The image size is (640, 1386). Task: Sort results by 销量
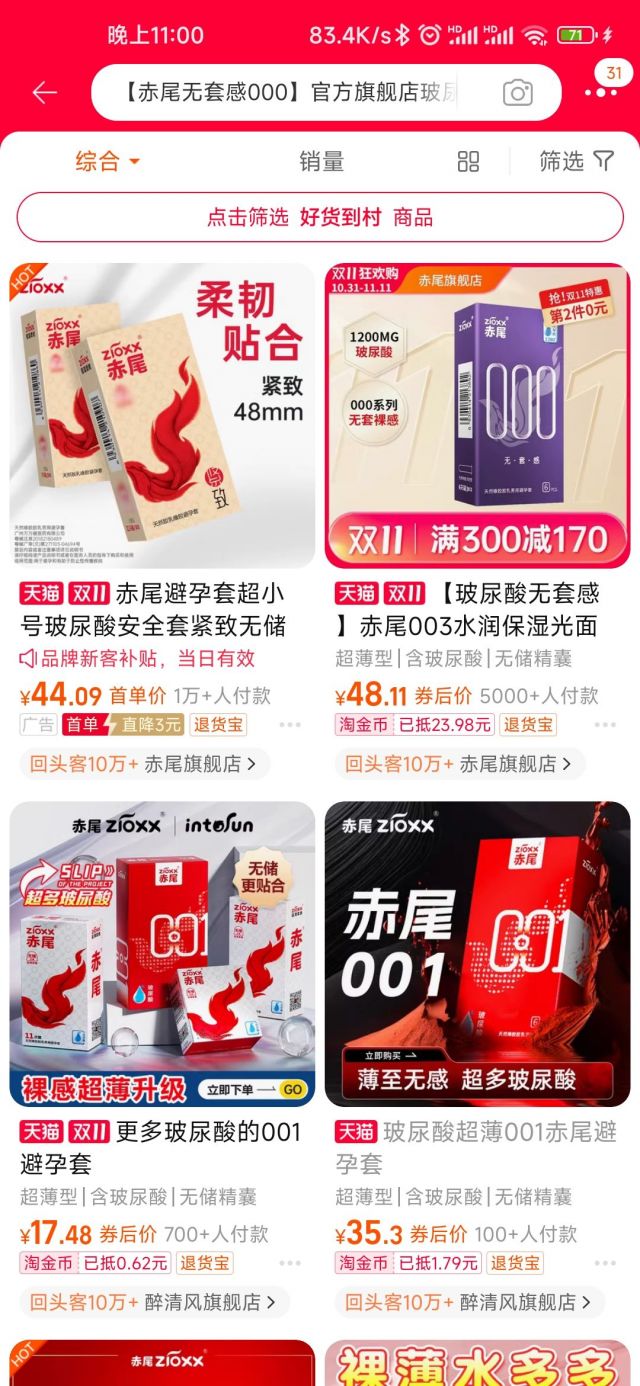[321, 161]
